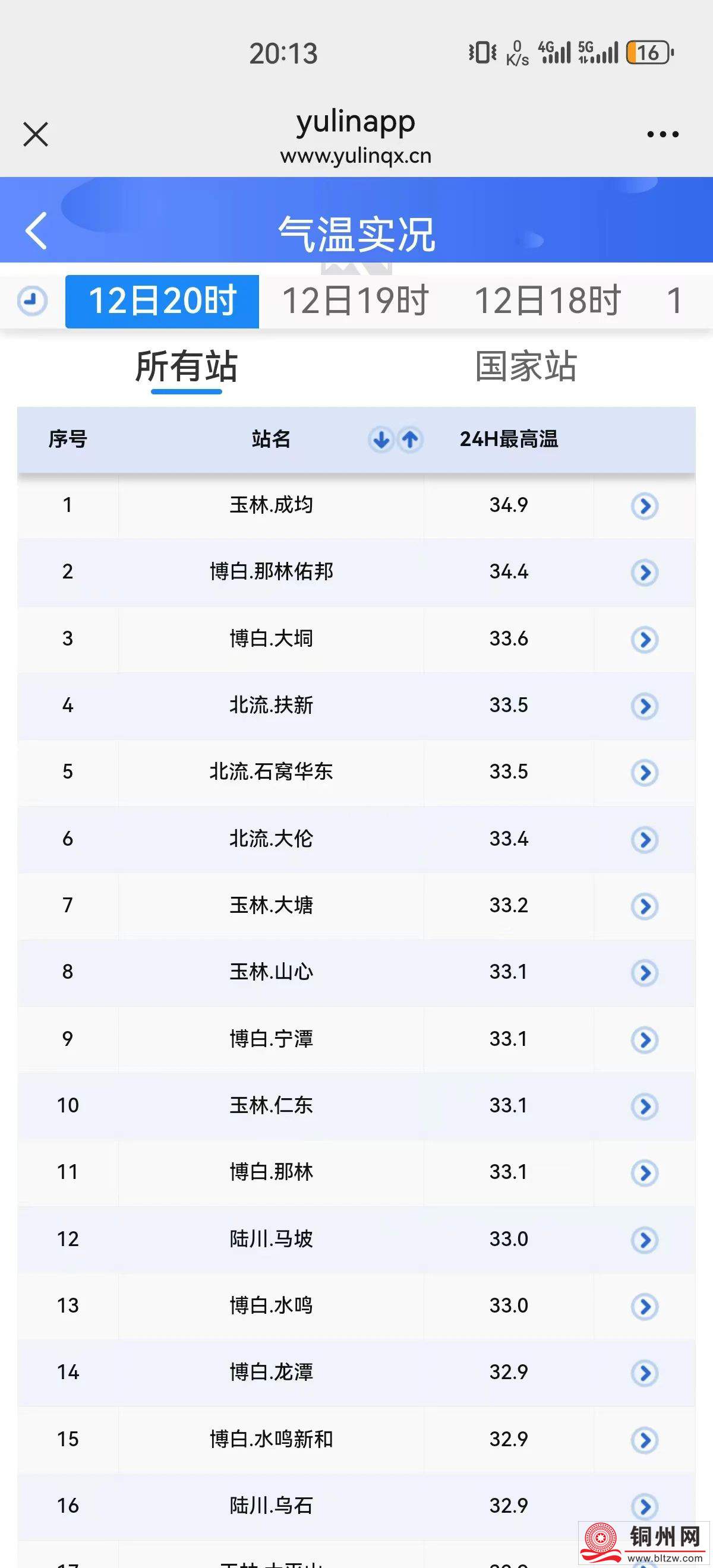Expand details for 博白.宁潭
This screenshot has width=713, height=1568.
tap(645, 1039)
